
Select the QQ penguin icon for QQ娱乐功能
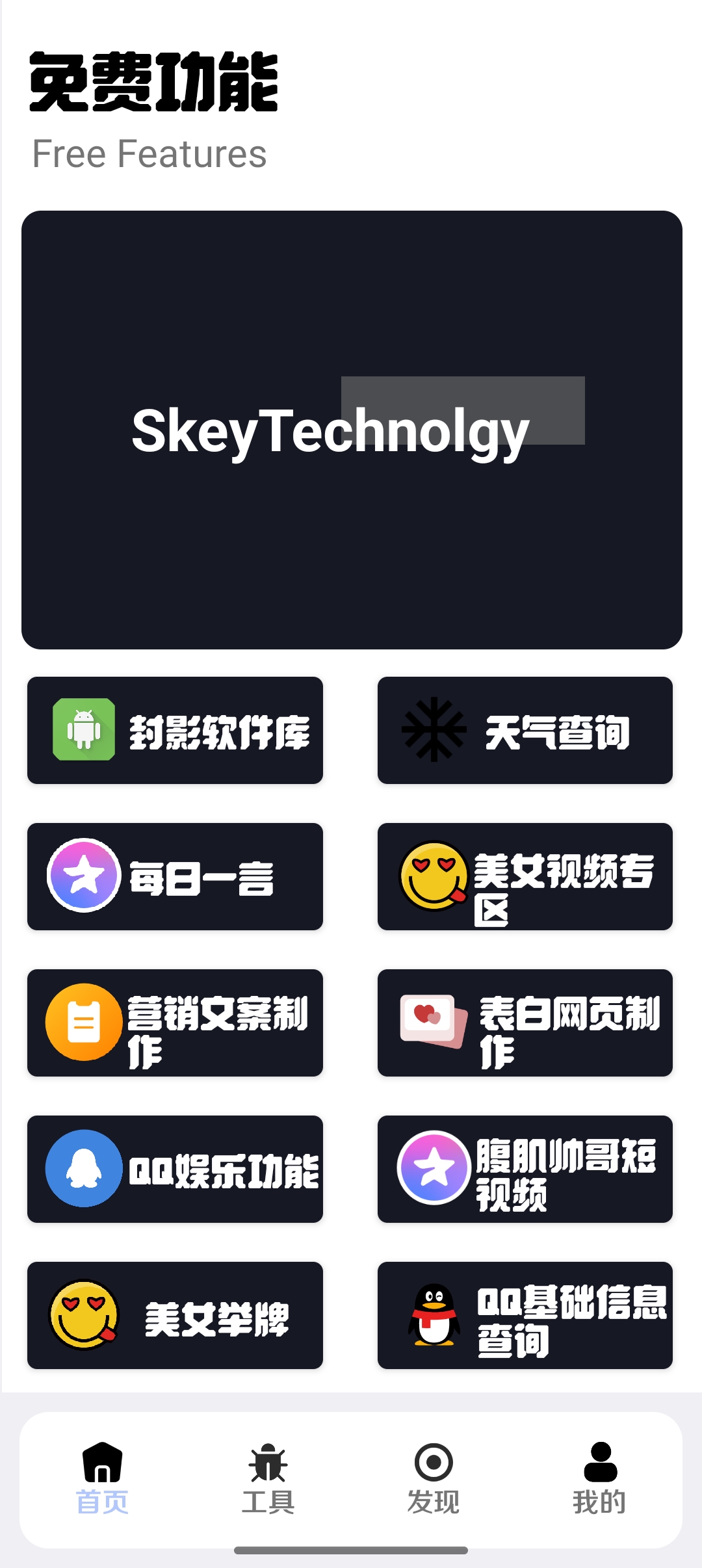pos(83,1169)
